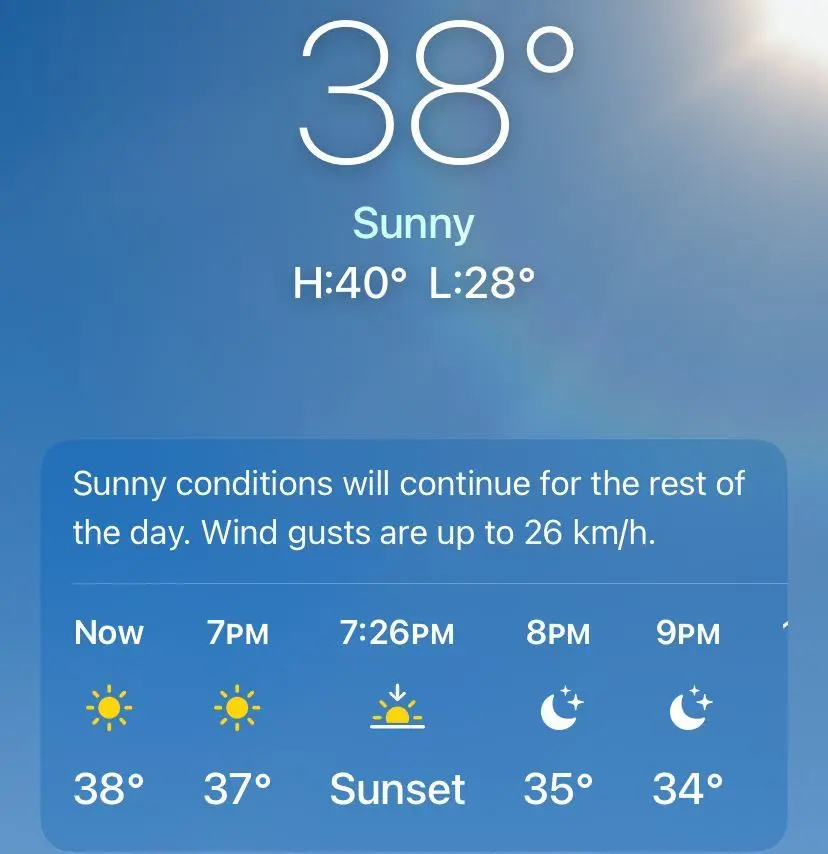Screen dimensions: 828x854
Task: Open the hourly forecast card
Action: coord(413,645)
